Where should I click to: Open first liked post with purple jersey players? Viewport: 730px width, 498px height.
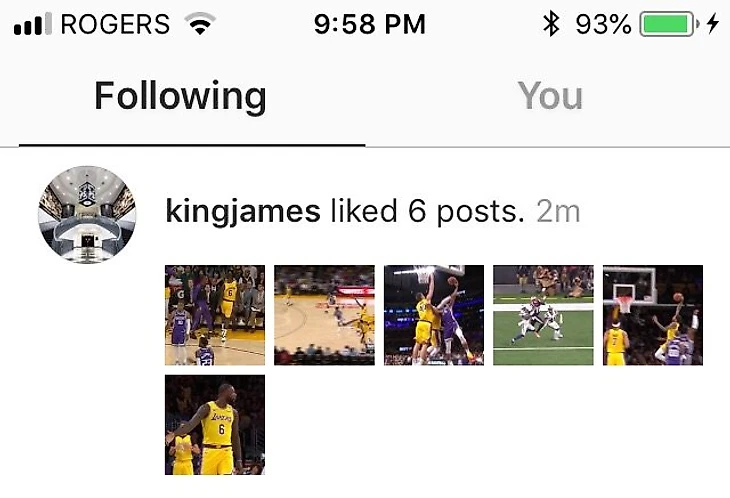click(215, 315)
